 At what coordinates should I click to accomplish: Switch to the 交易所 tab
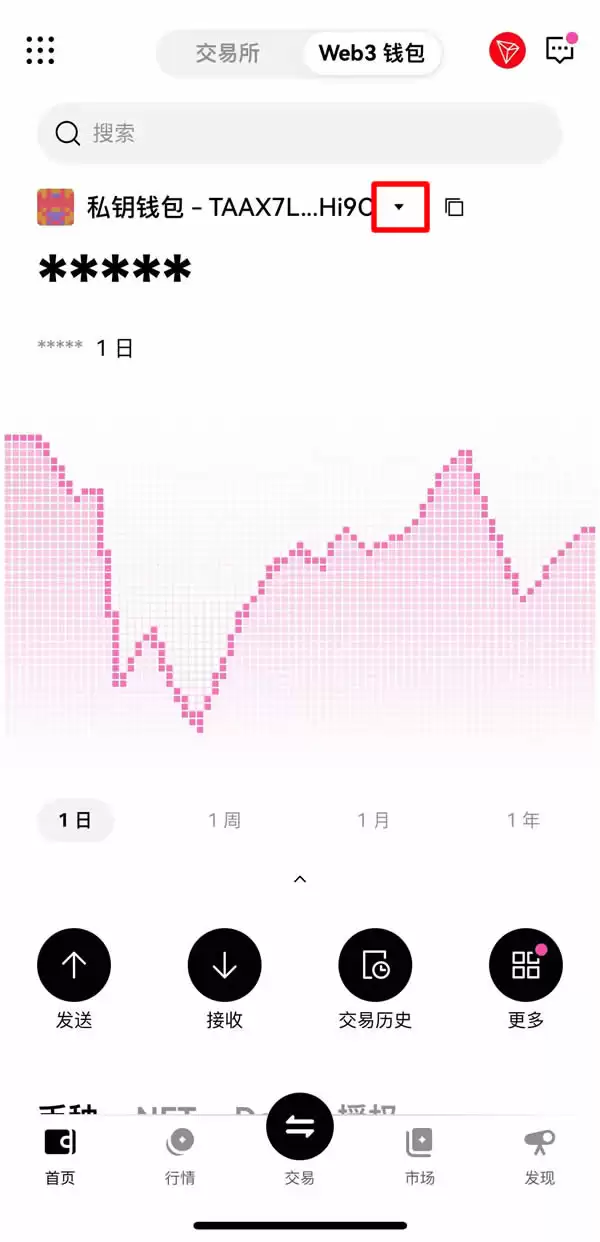227,53
